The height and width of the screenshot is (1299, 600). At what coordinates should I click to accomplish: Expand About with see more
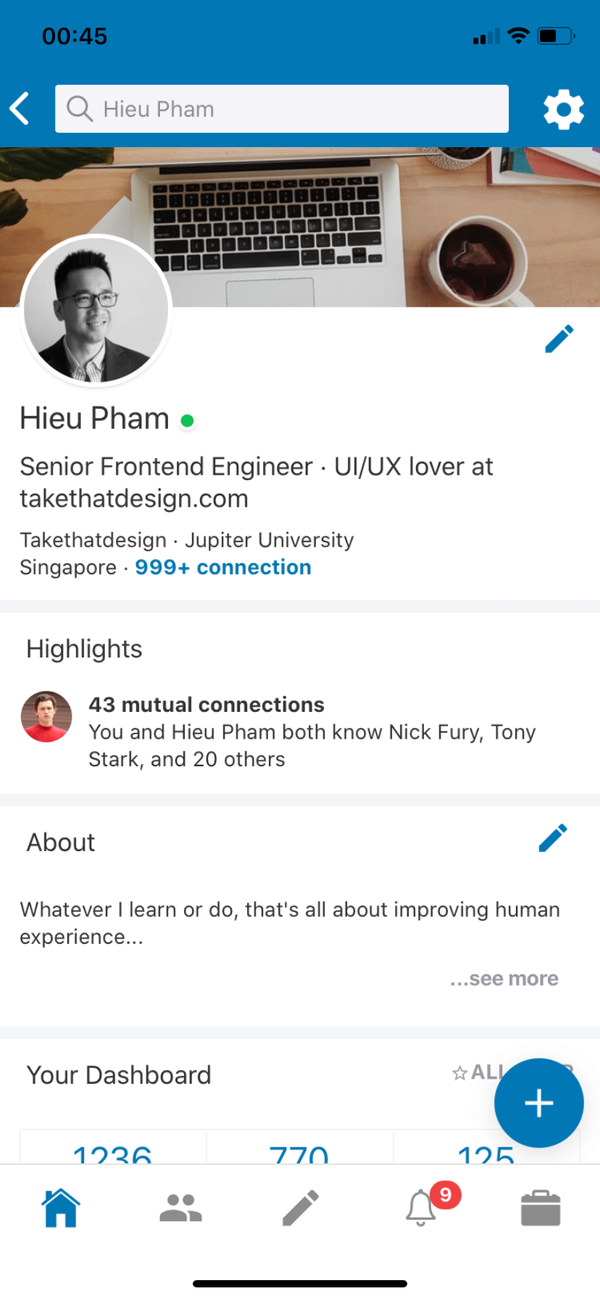[x=504, y=978]
